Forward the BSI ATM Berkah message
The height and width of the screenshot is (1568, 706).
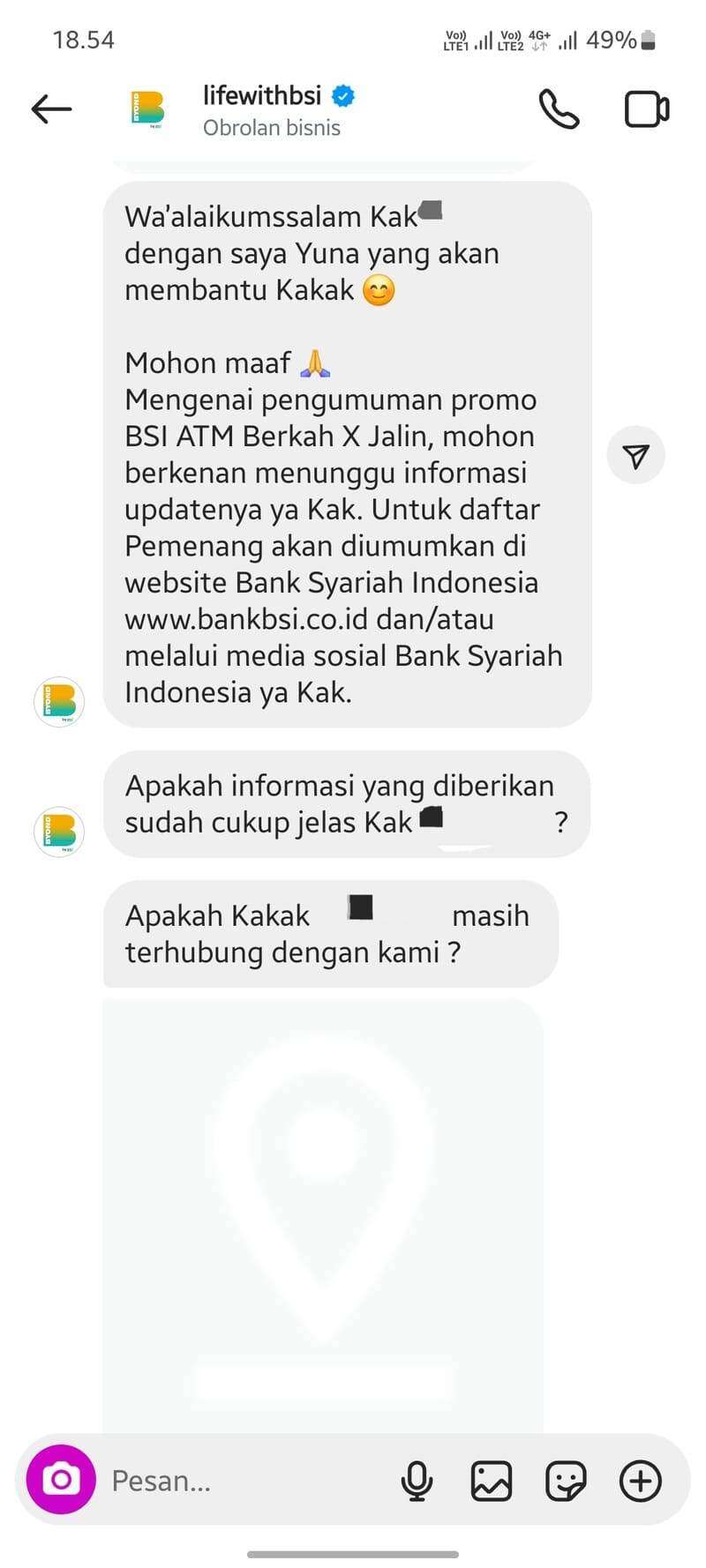click(x=635, y=455)
